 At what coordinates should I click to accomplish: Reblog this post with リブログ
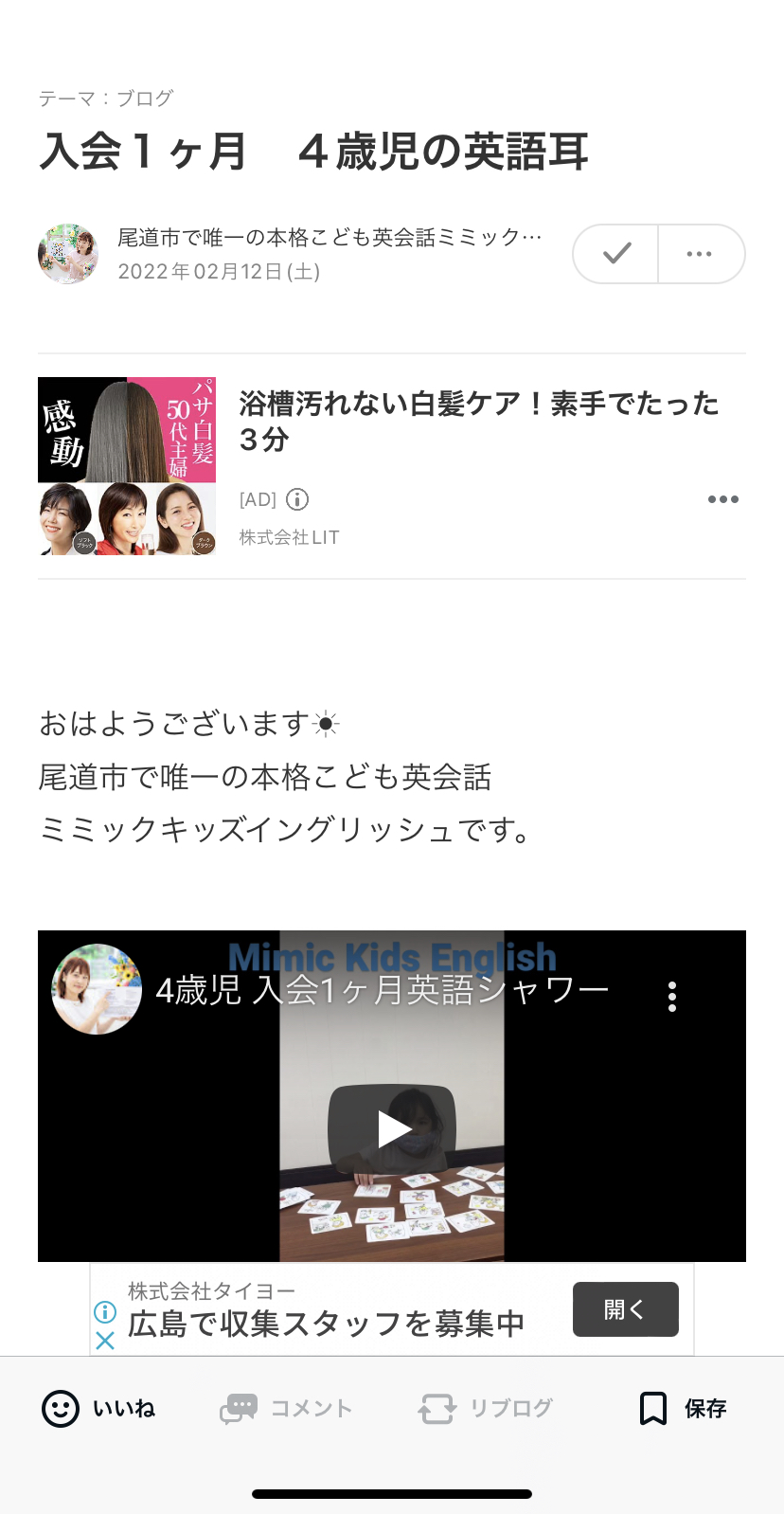point(486,1409)
